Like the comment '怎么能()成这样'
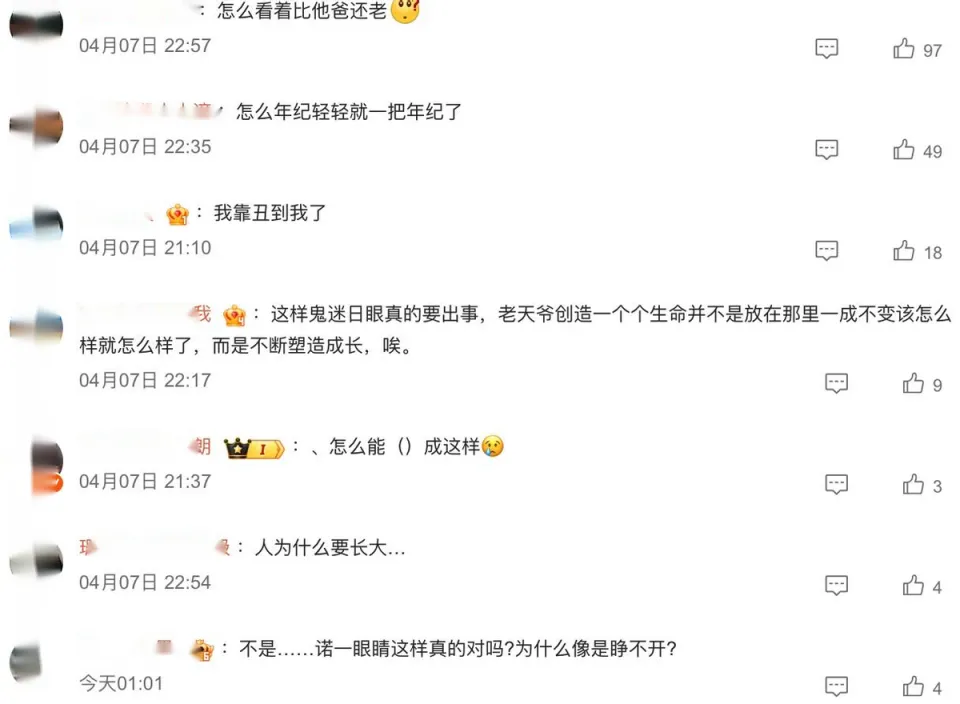 pyautogui.click(x=913, y=485)
